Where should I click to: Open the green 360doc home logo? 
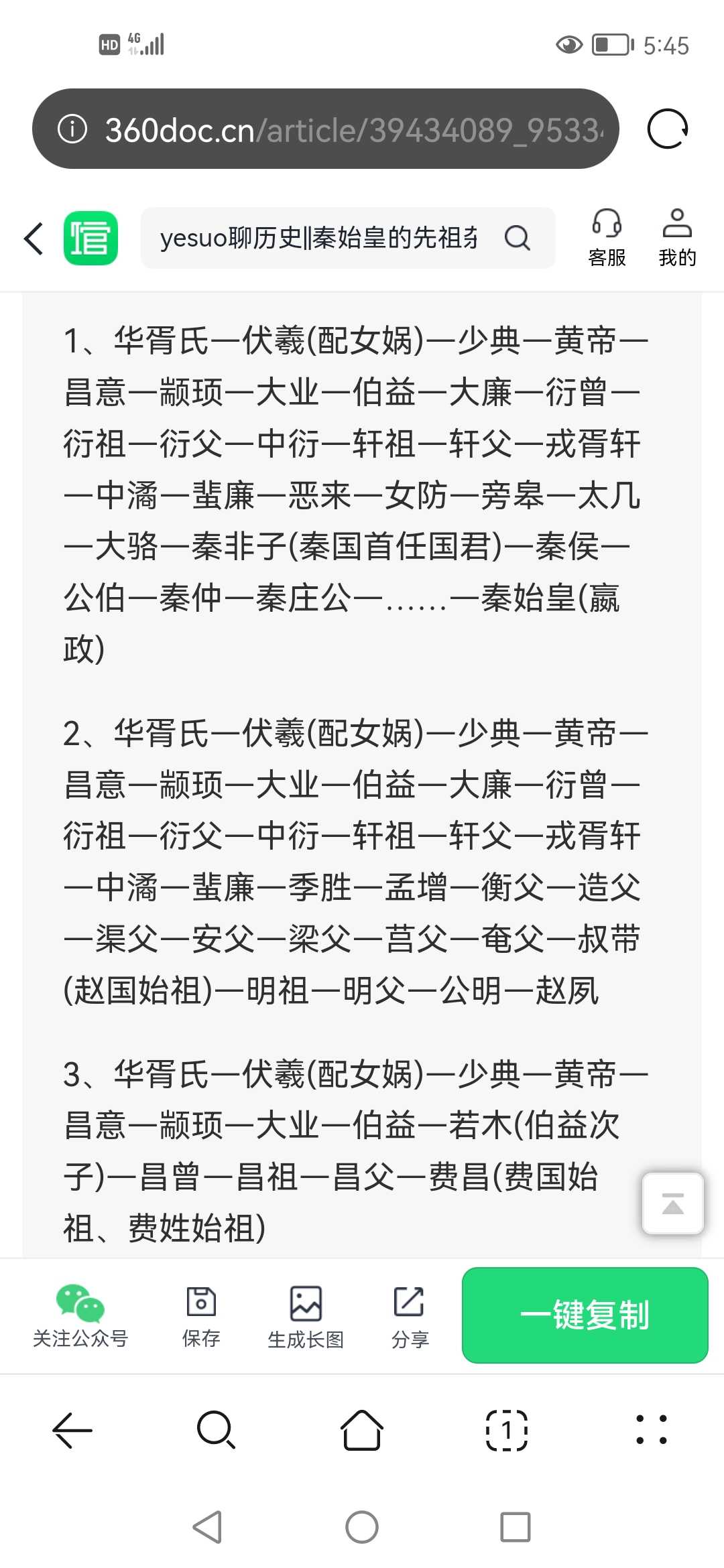(x=90, y=238)
